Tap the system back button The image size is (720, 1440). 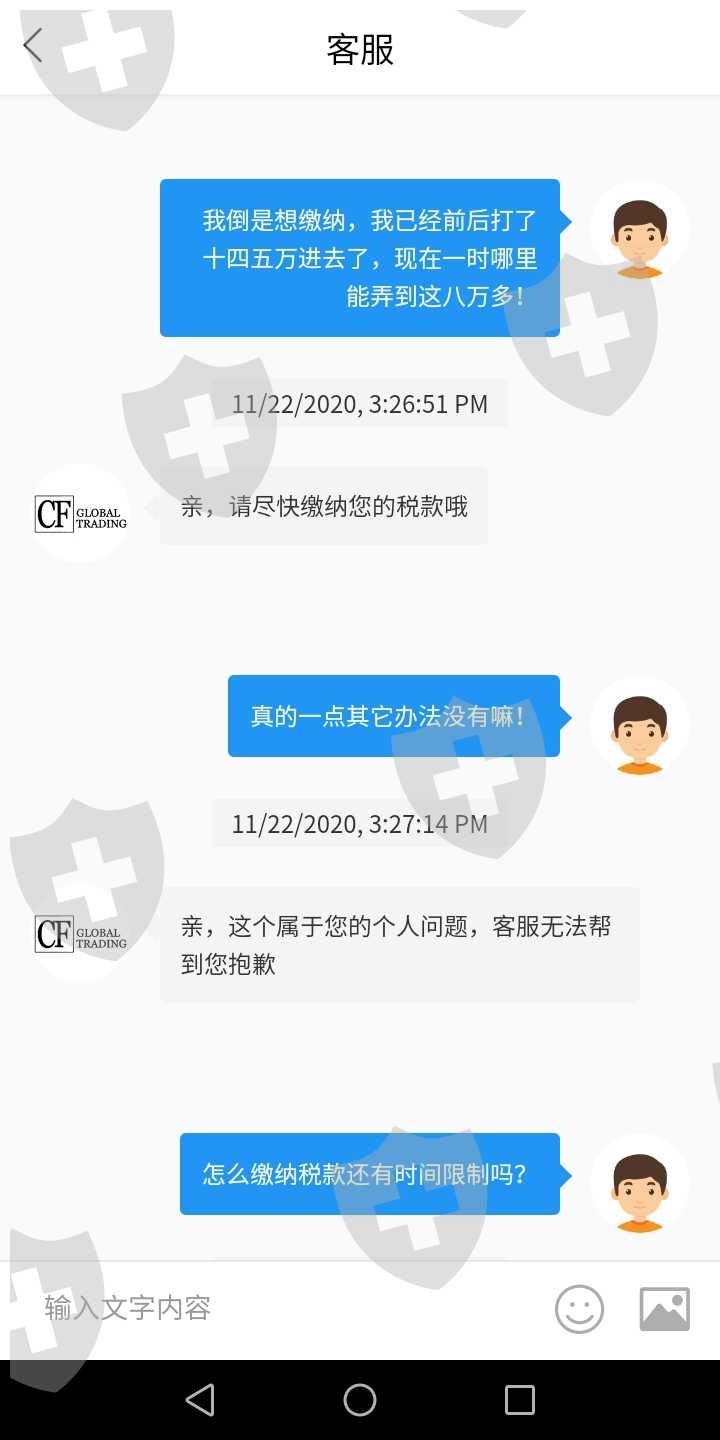(x=200, y=1400)
